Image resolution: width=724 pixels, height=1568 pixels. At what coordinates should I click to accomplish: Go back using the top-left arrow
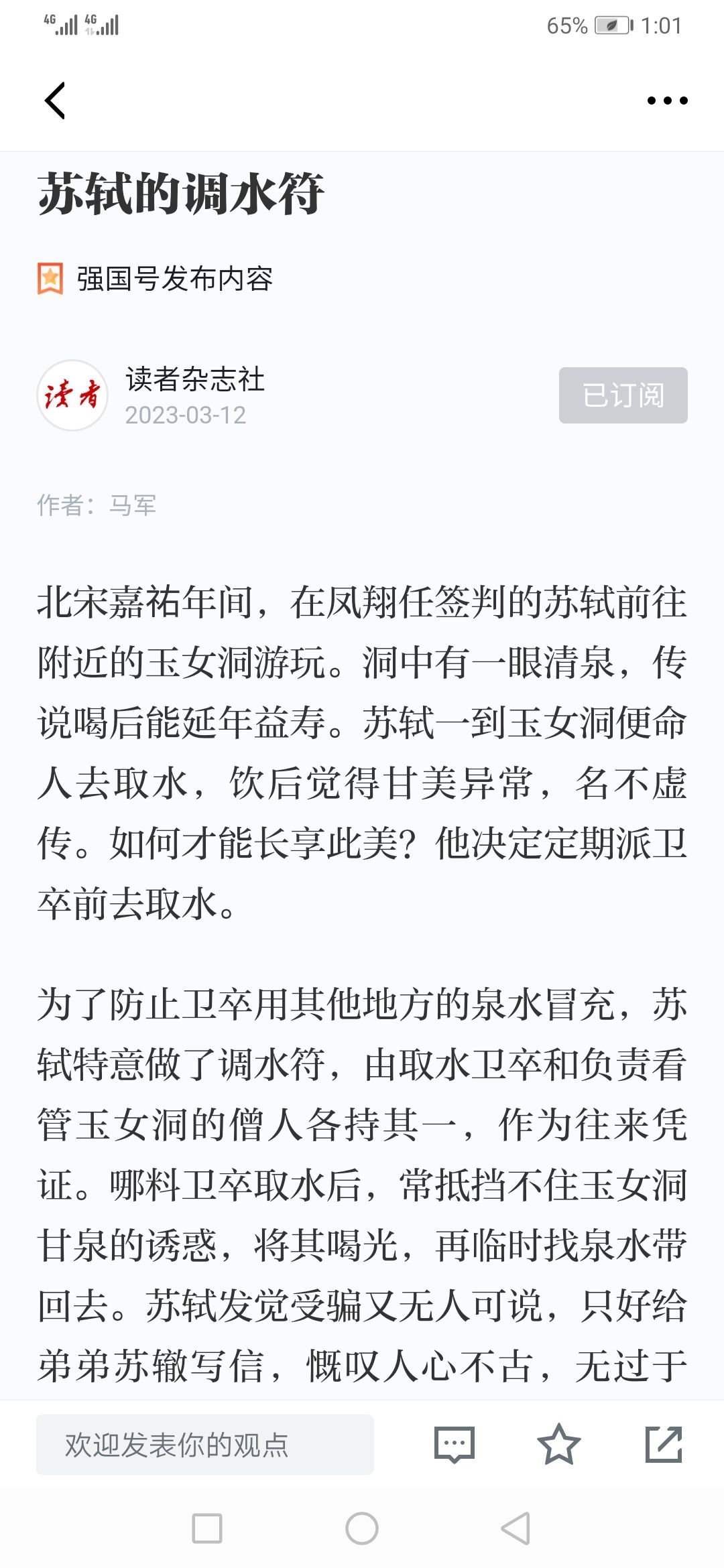(x=55, y=101)
